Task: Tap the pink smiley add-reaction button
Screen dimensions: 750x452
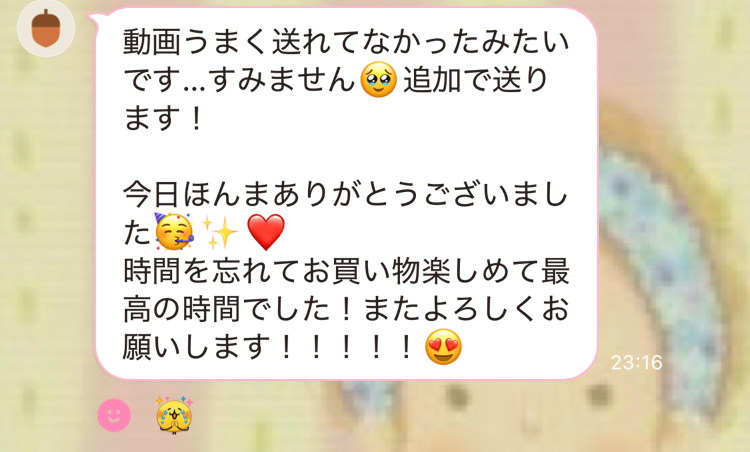Action: [x=114, y=414]
